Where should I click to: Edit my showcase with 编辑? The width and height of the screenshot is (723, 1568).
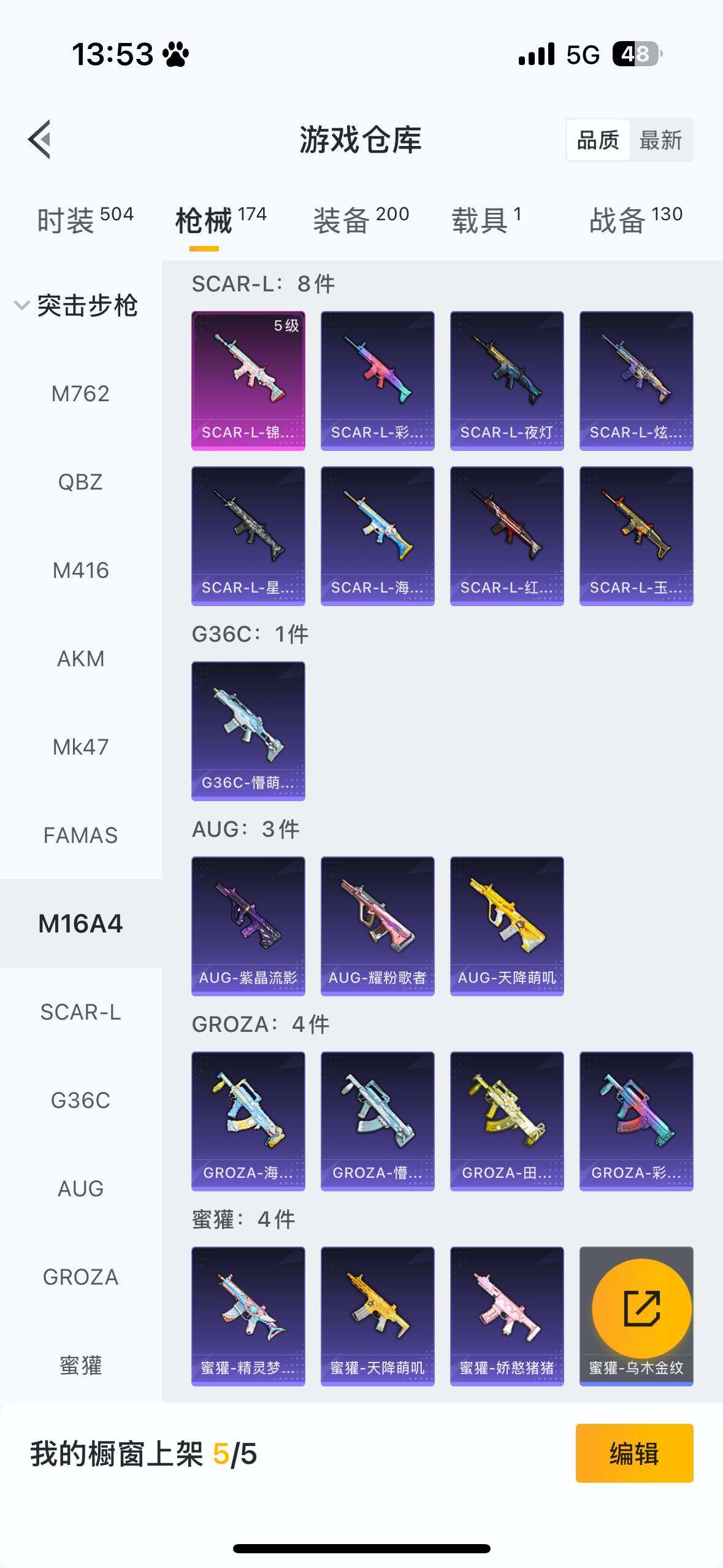[x=634, y=1453]
